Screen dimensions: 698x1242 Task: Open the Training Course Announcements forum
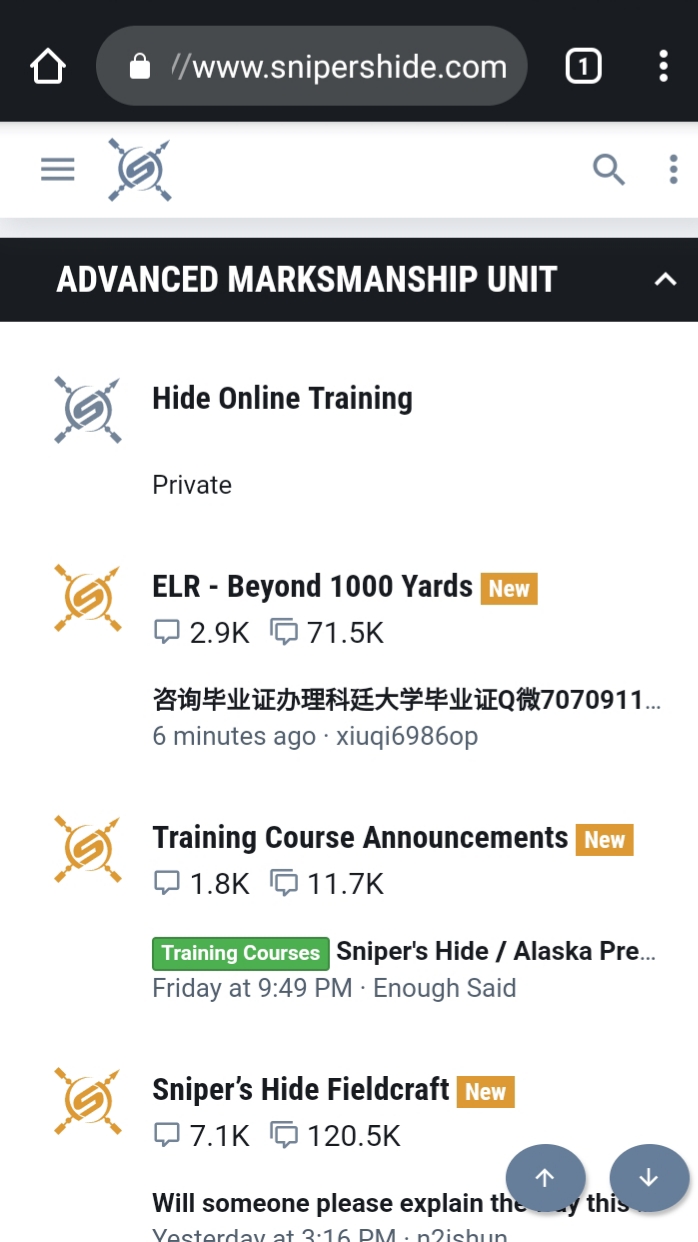[x=360, y=837]
